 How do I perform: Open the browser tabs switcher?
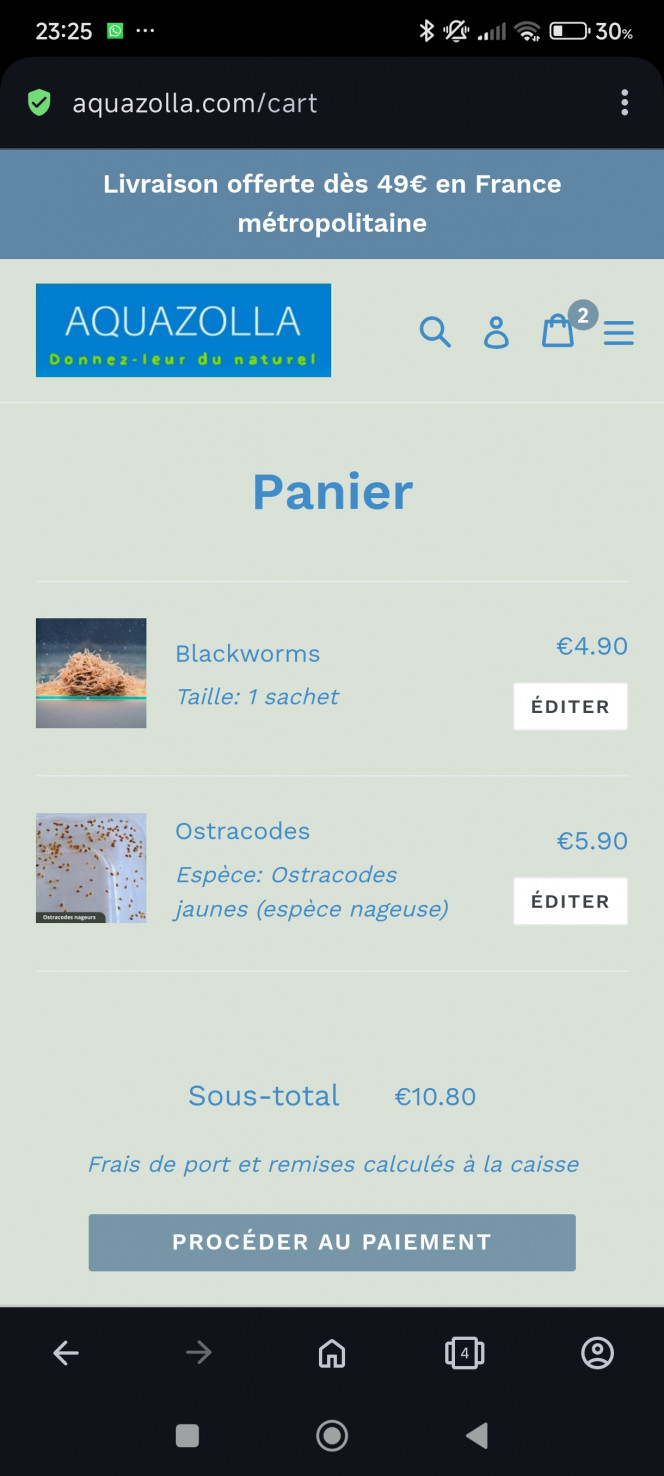[x=464, y=1353]
